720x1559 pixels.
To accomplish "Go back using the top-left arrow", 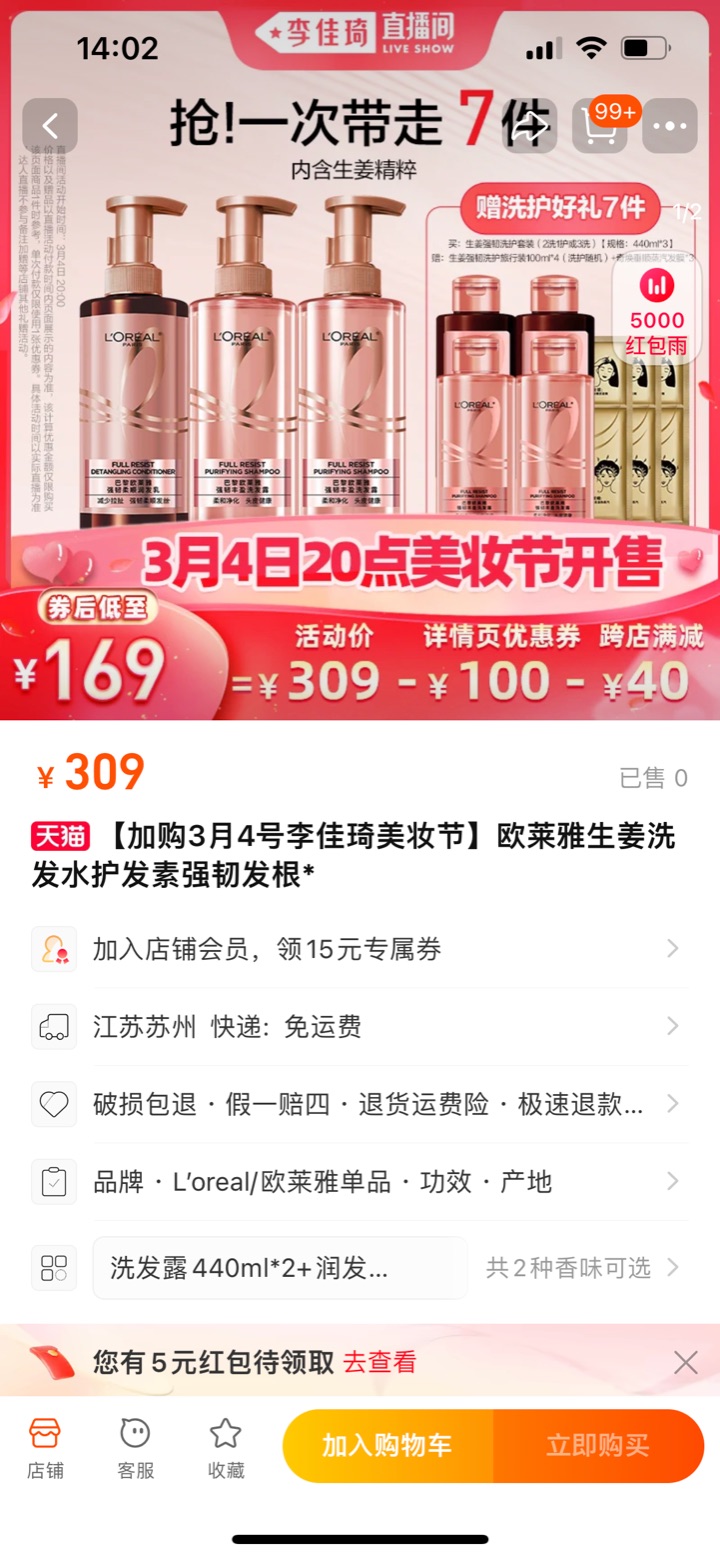I will tap(50, 126).
